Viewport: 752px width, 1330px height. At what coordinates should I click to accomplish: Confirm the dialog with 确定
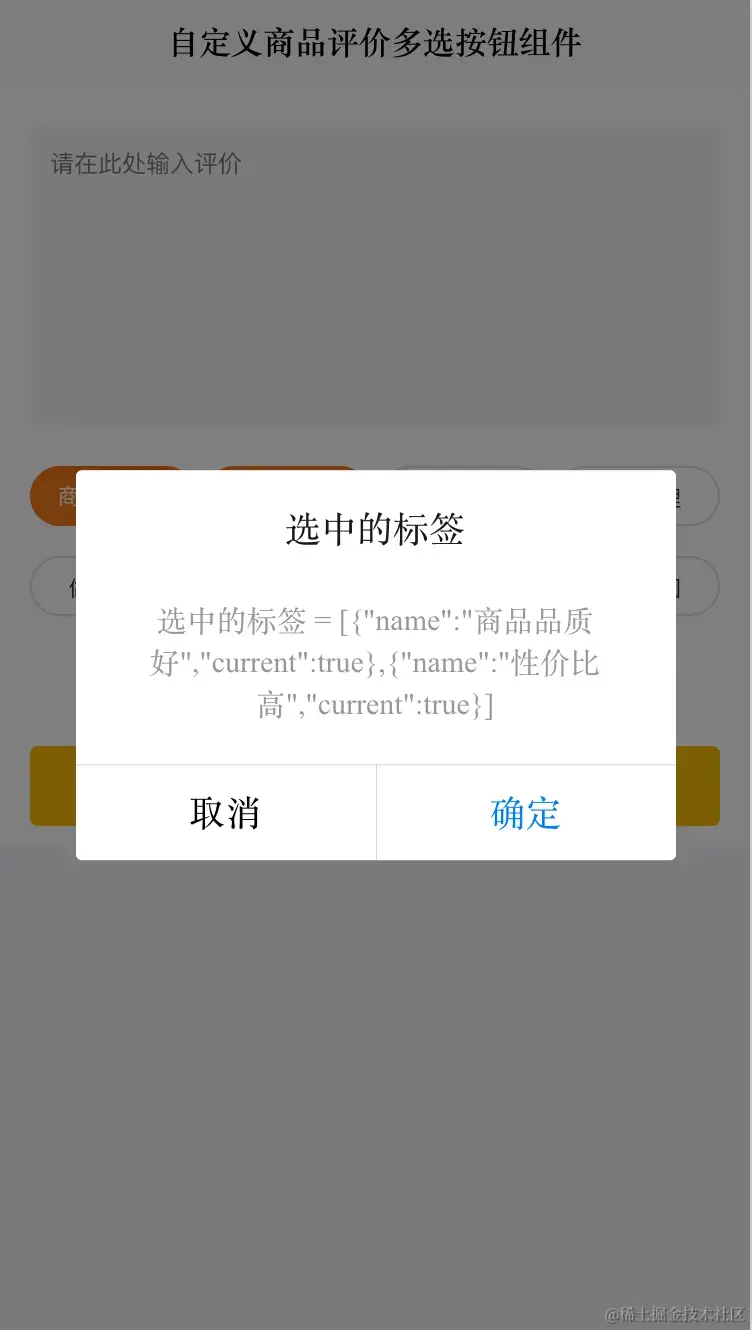tap(526, 813)
